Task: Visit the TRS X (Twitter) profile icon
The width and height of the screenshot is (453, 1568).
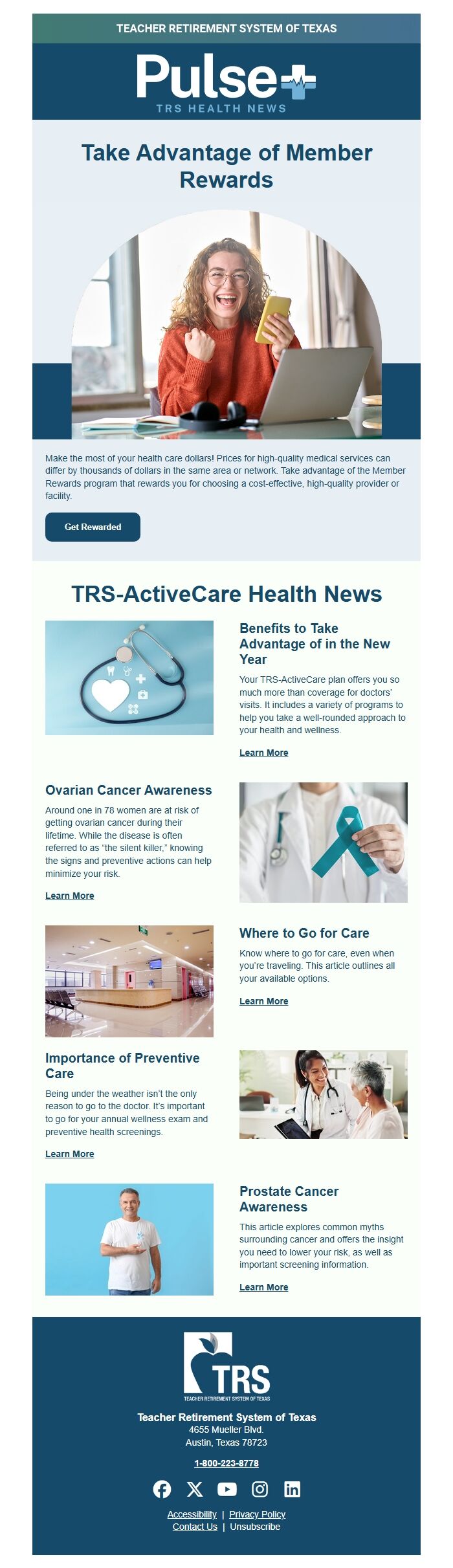Action: tap(195, 1489)
